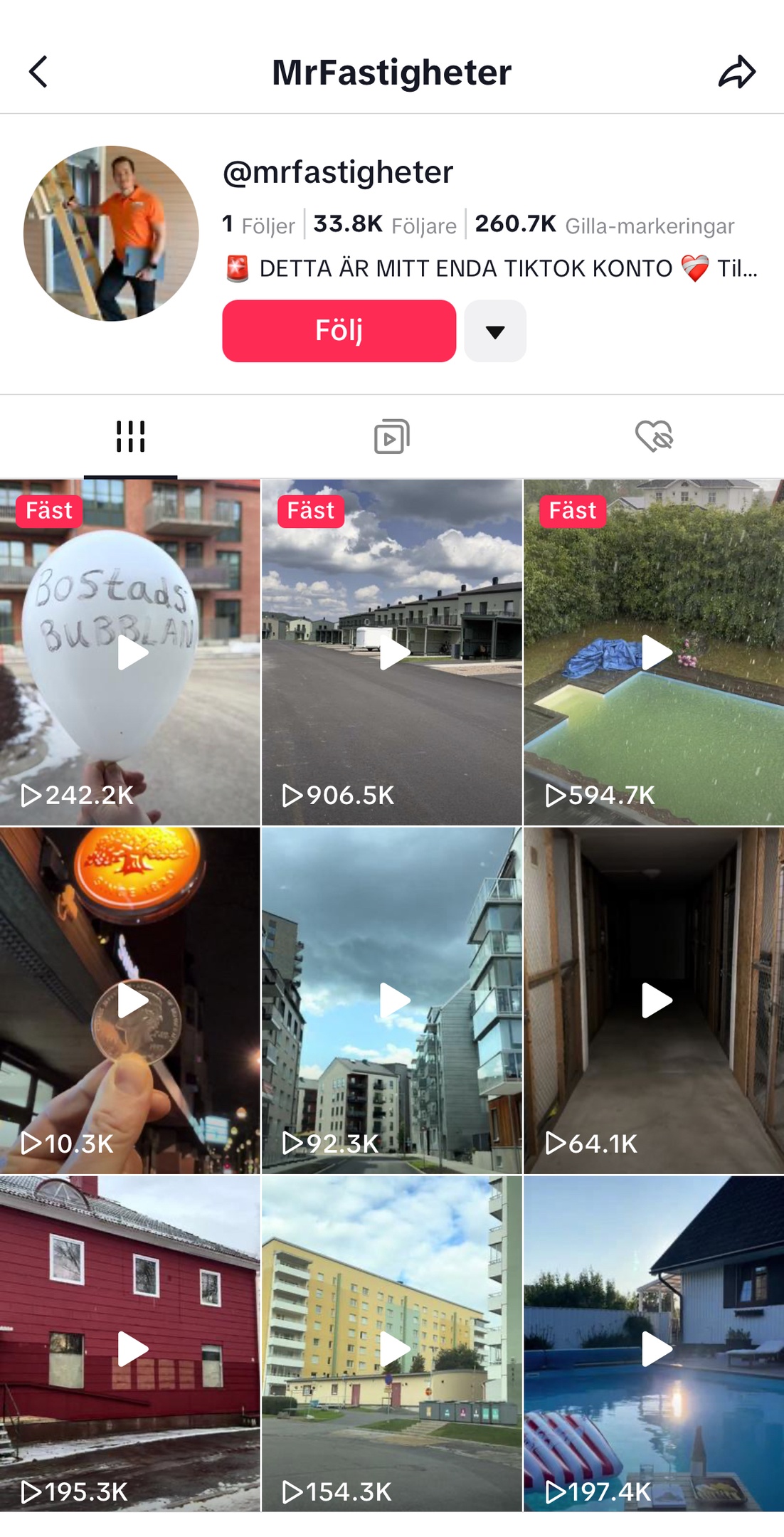Play the red house video with 195.3K views
The height and width of the screenshot is (1537, 784).
(130, 1348)
